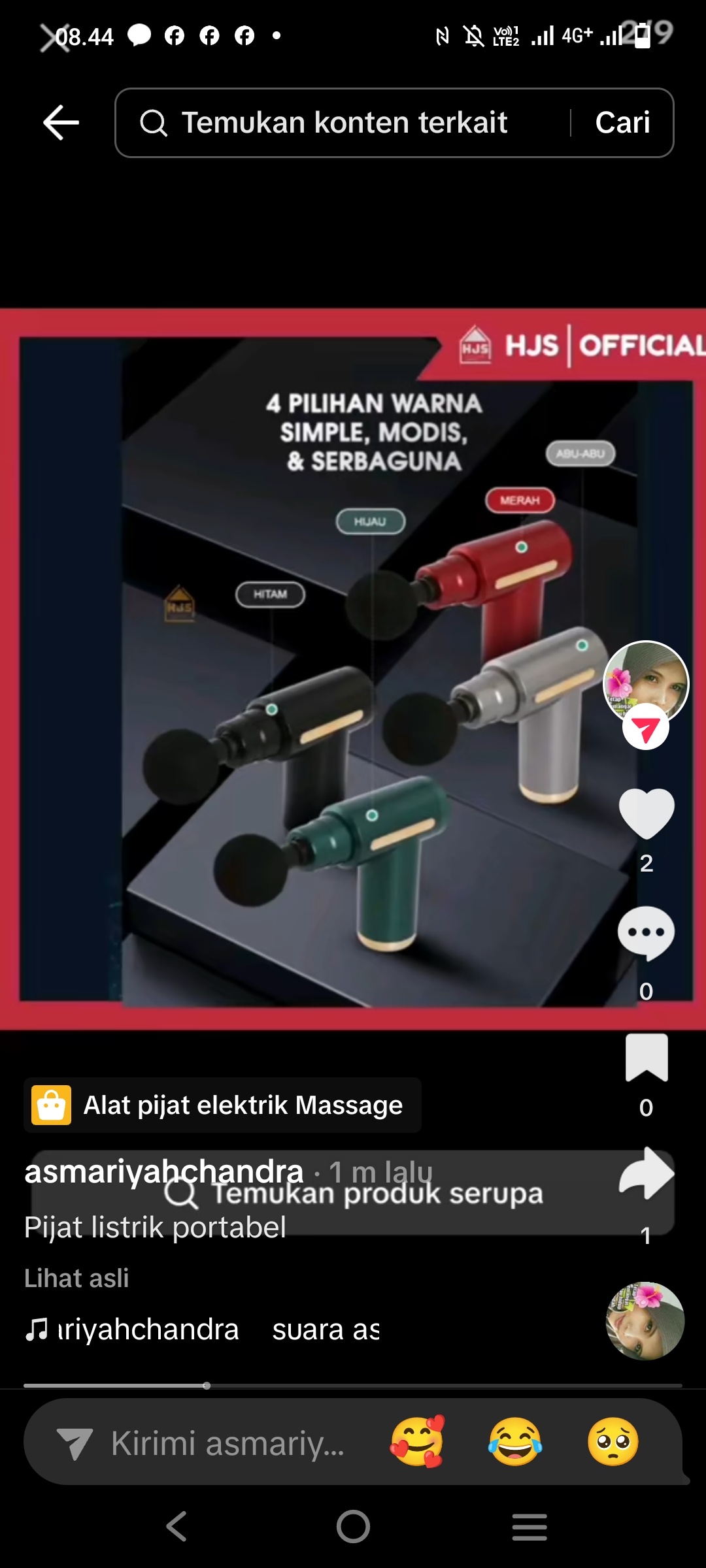Open the comments bubble
The height and width of the screenshot is (1568, 706).
point(646,933)
